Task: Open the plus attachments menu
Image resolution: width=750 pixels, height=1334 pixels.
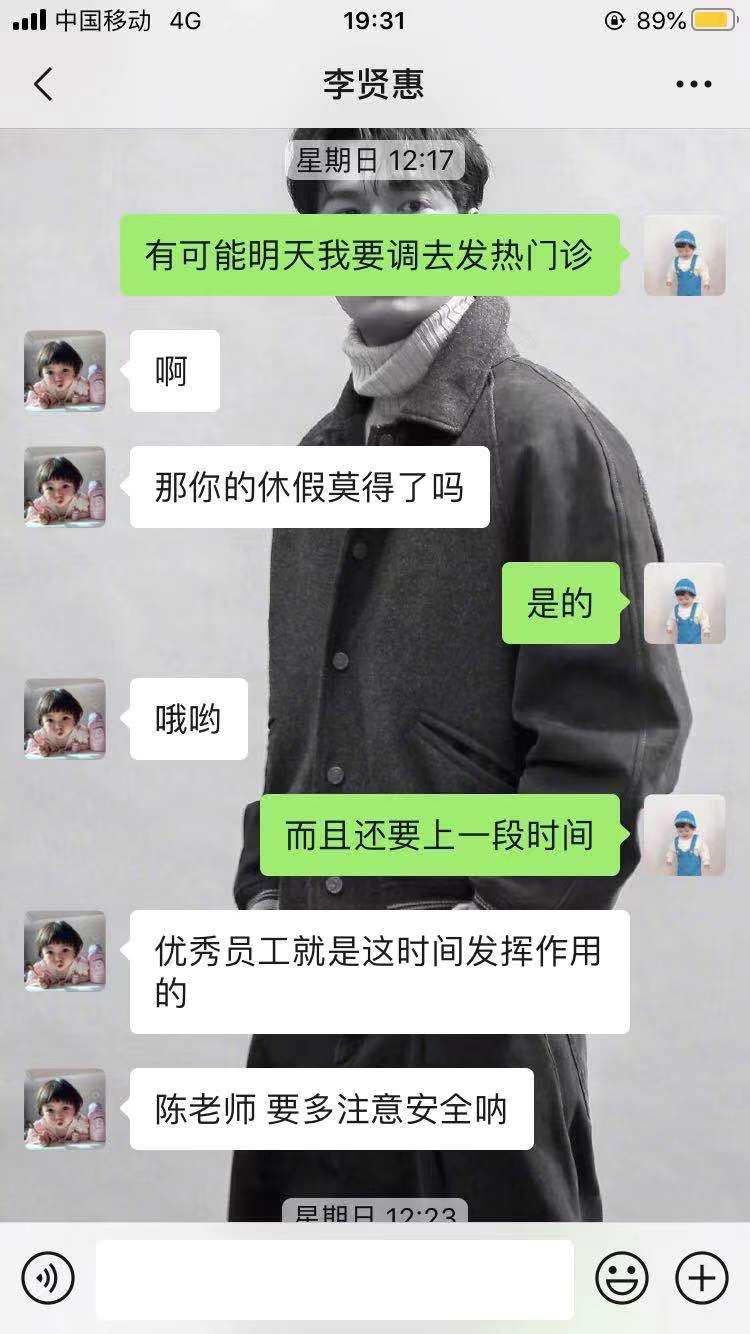Action: click(701, 1277)
